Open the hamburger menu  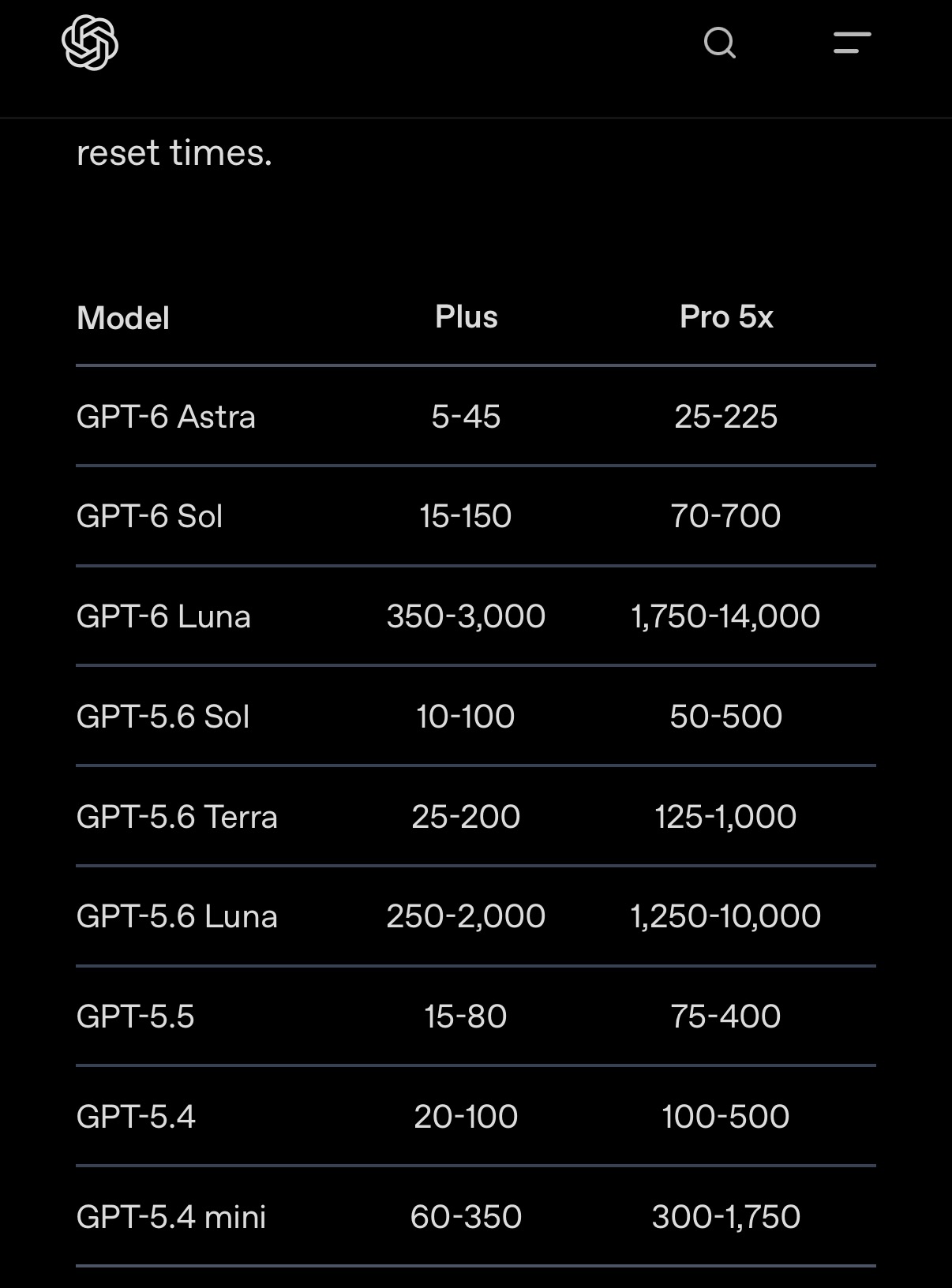(x=853, y=43)
